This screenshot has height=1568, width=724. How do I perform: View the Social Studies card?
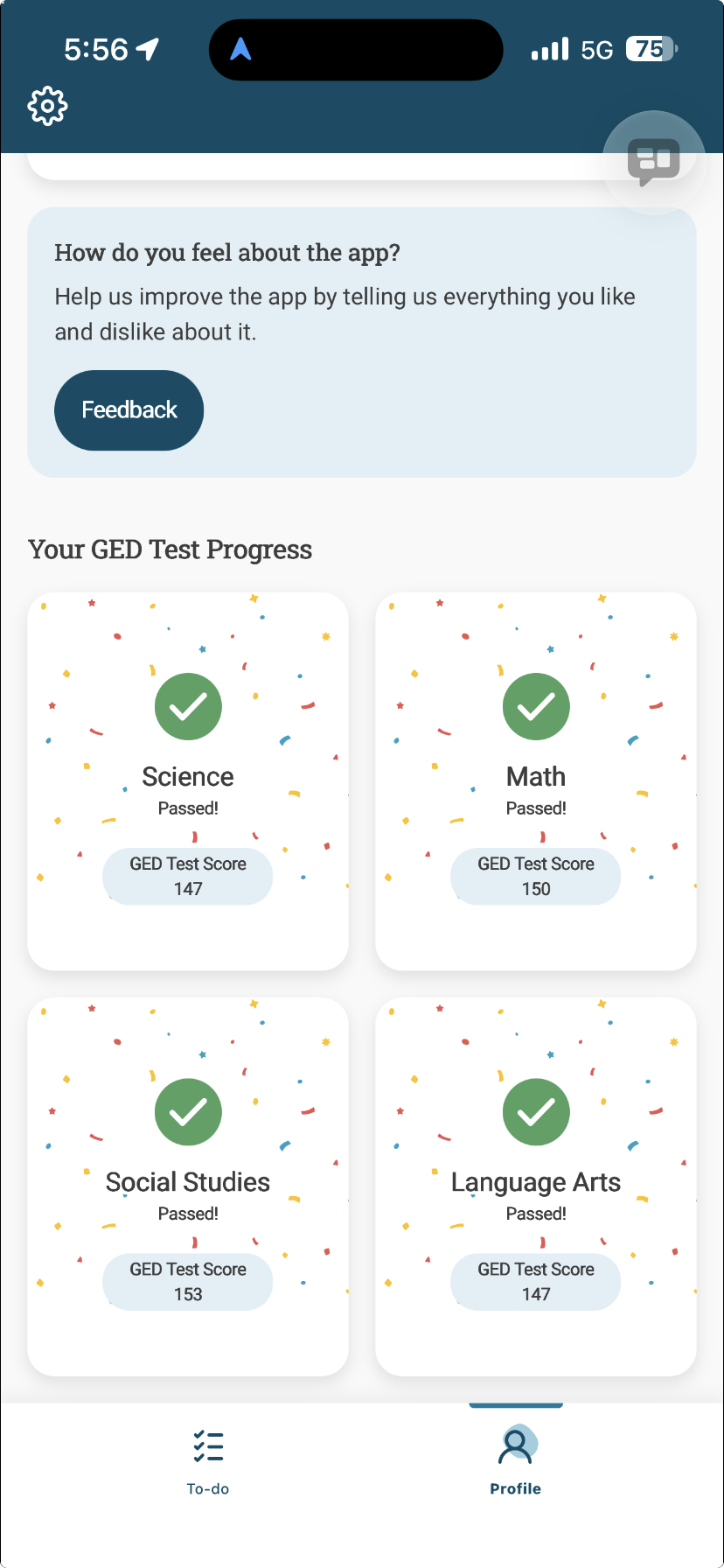click(x=188, y=1186)
